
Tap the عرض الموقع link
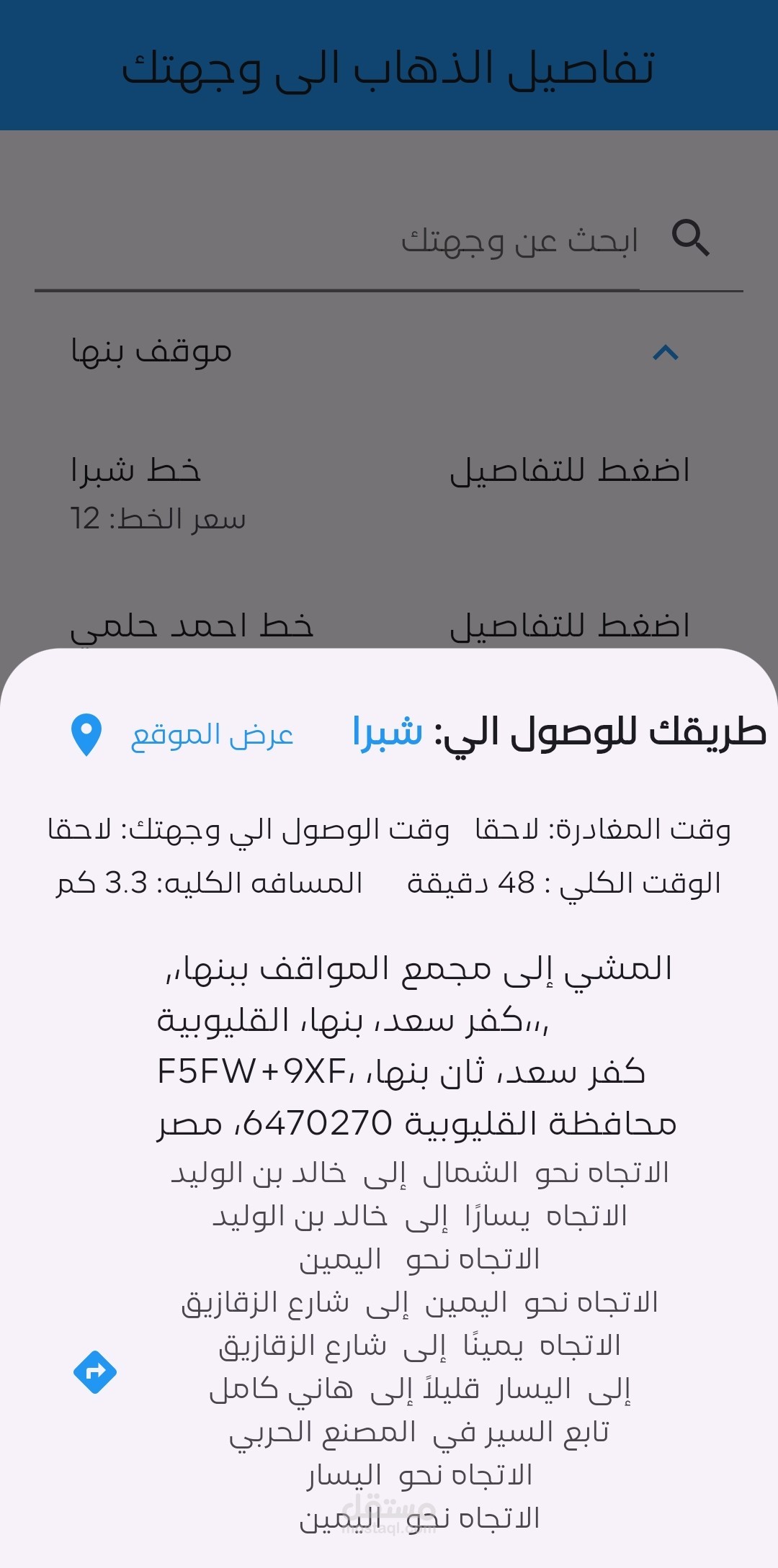click(x=212, y=735)
